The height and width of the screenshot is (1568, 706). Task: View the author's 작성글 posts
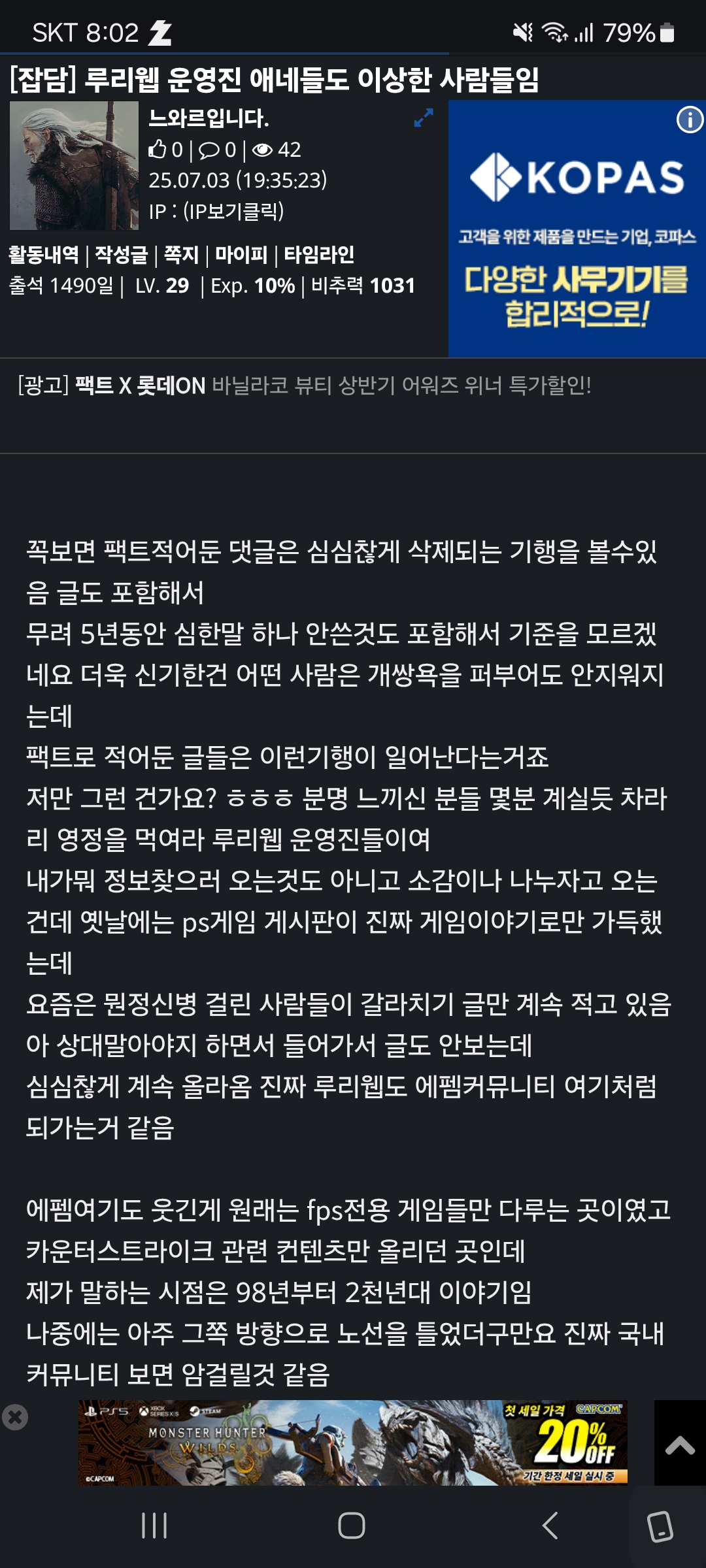122,254
